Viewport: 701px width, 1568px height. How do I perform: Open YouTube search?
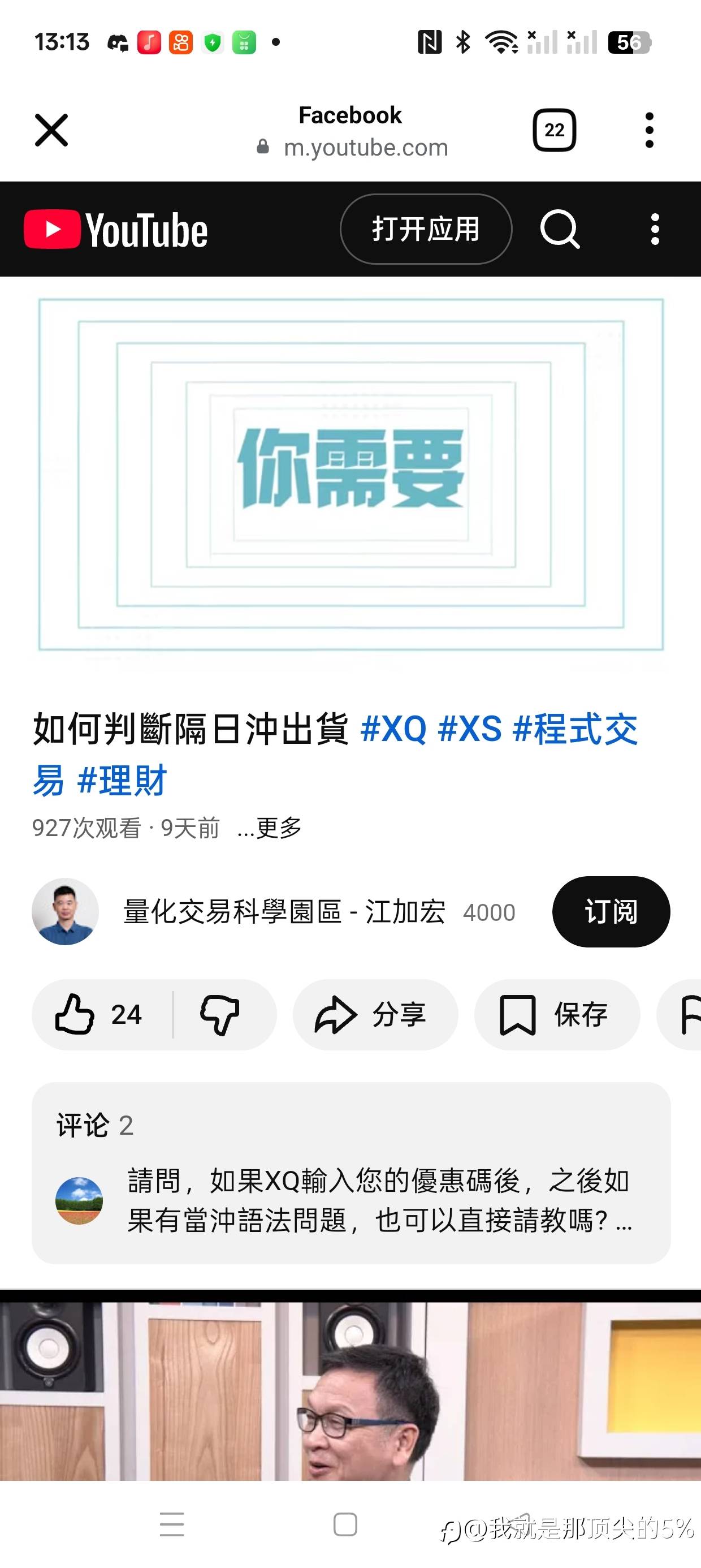coord(559,230)
